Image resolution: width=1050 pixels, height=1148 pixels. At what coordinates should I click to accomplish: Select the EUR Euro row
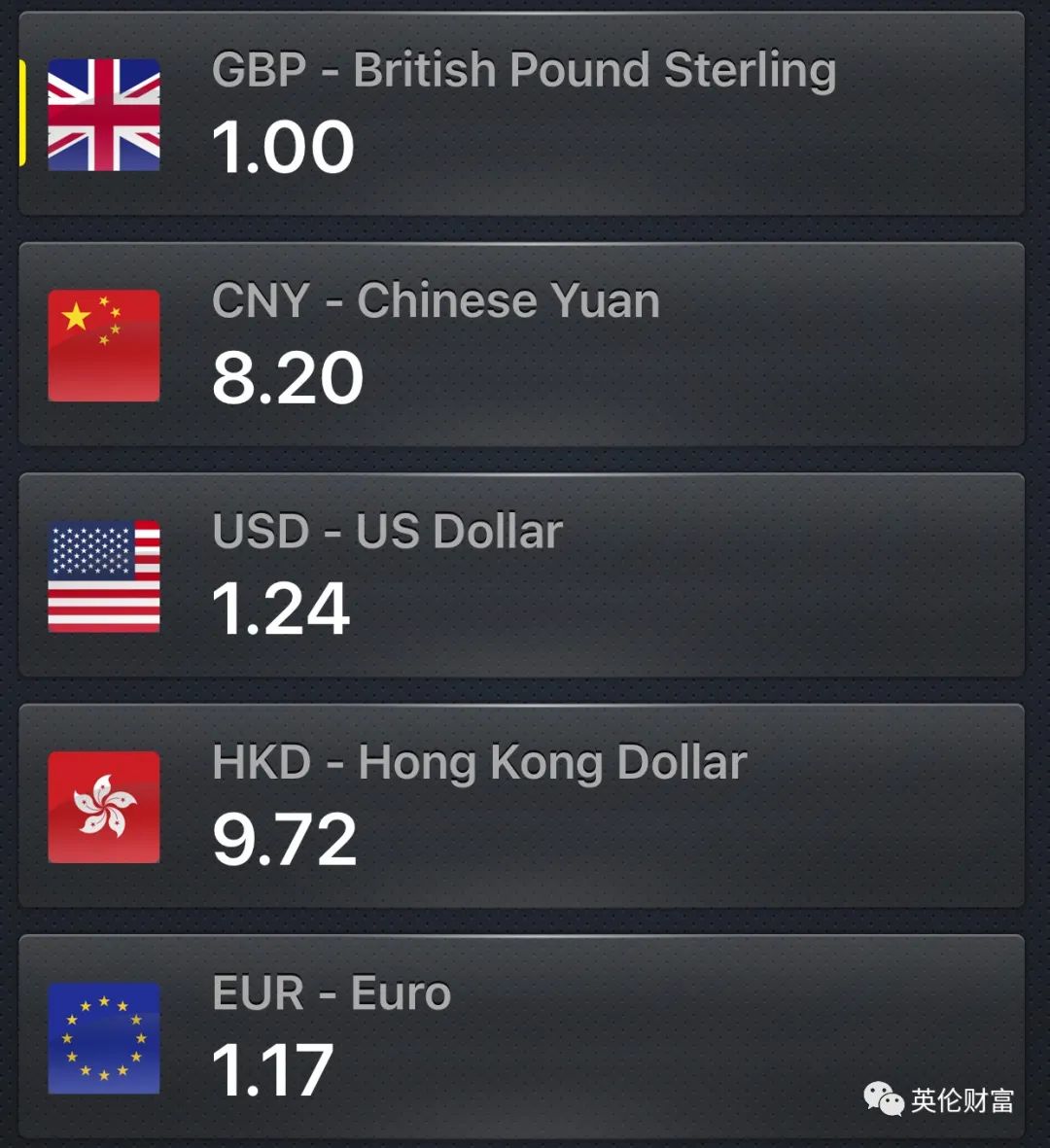[521, 1035]
